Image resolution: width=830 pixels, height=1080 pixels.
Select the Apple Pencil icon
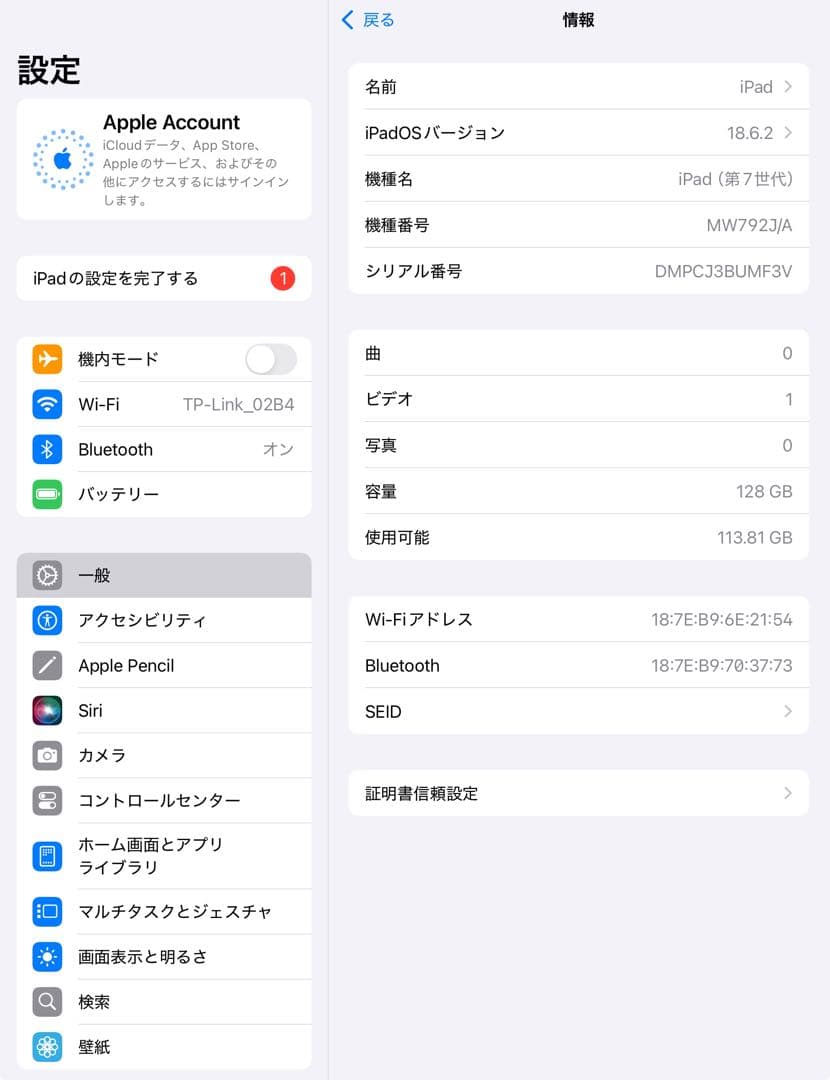[x=47, y=665]
